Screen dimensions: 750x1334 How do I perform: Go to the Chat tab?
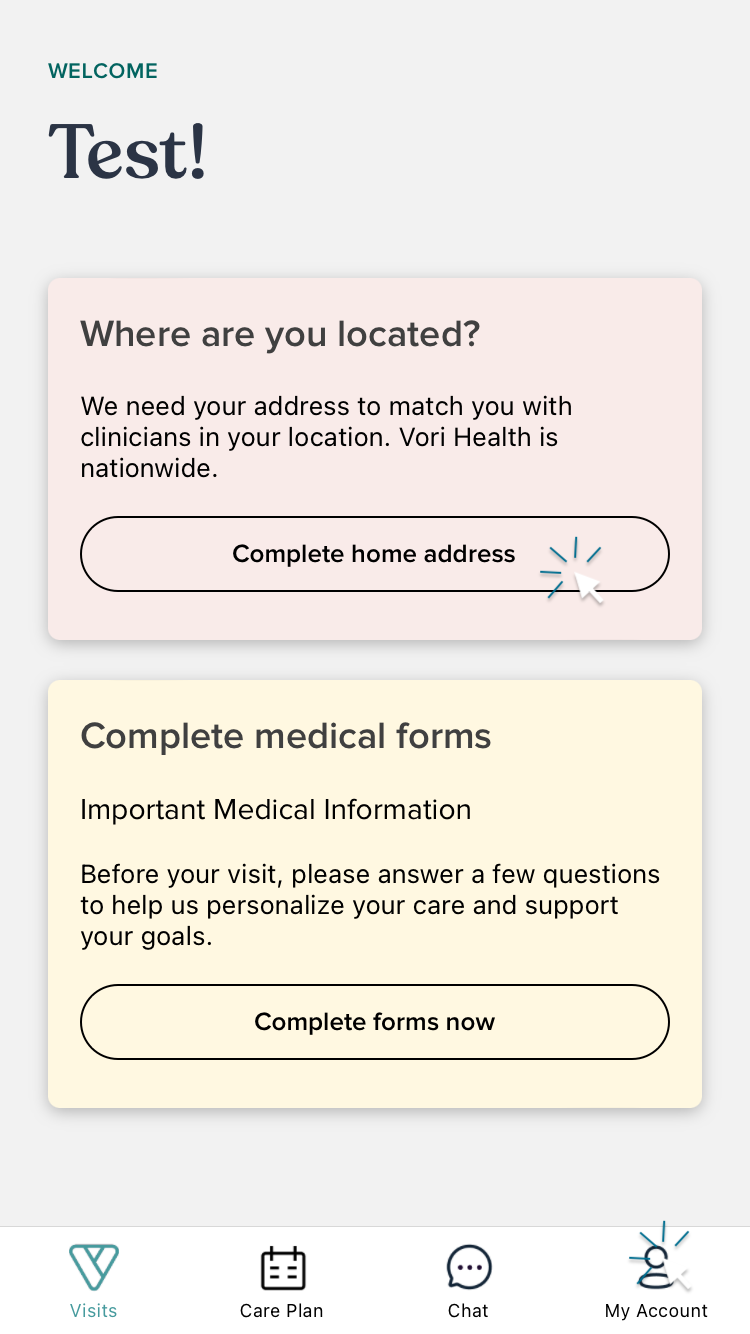tap(468, 1281)
